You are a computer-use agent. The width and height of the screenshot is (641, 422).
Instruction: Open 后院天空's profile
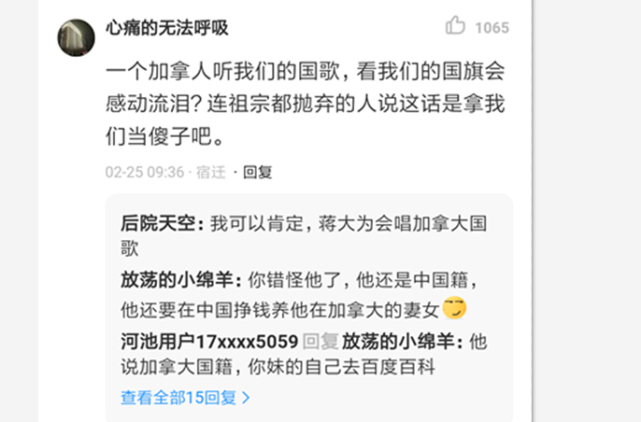coord(162,226)
